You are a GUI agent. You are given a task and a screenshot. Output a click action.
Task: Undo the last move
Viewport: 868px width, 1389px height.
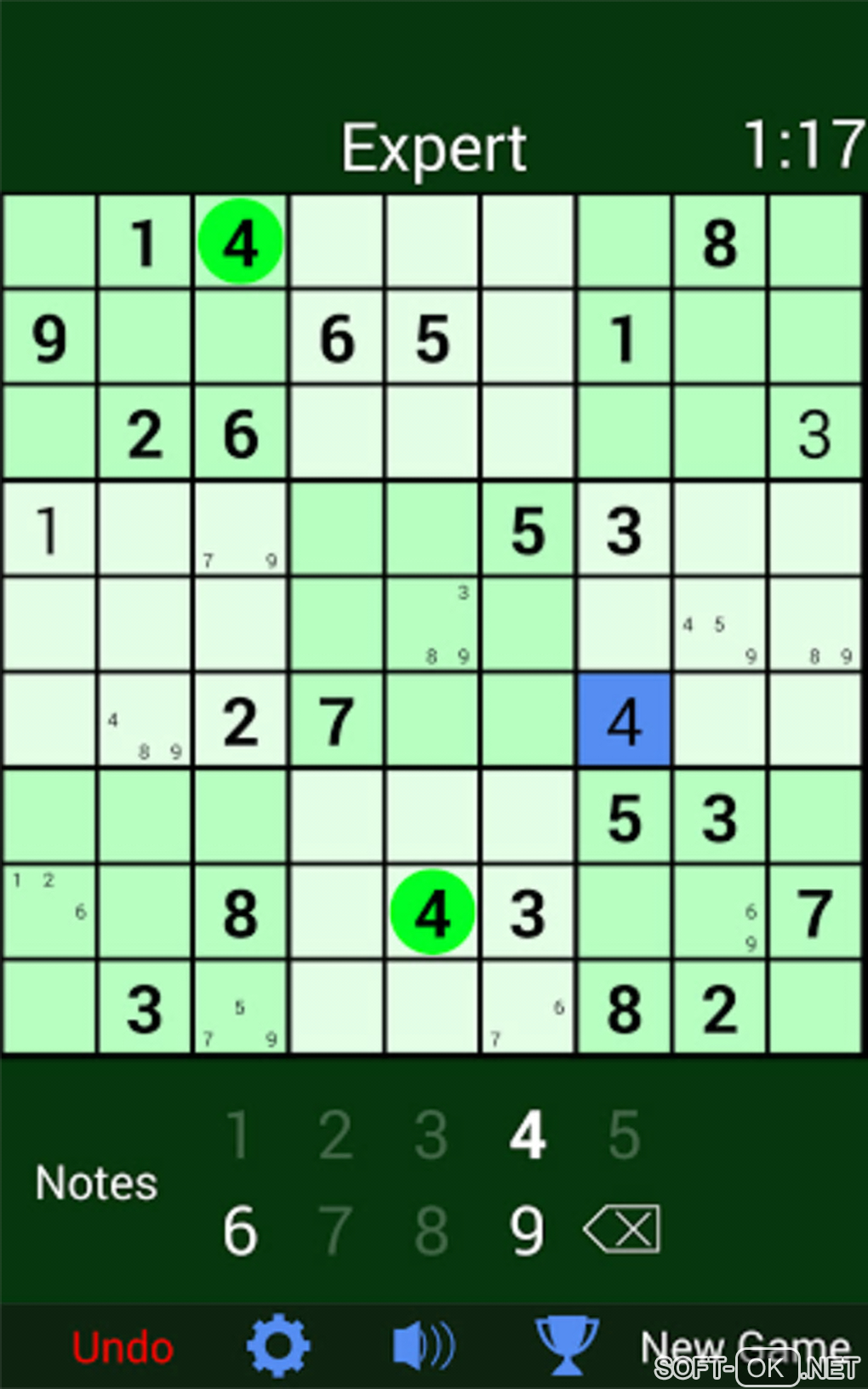coord(123,1347)
